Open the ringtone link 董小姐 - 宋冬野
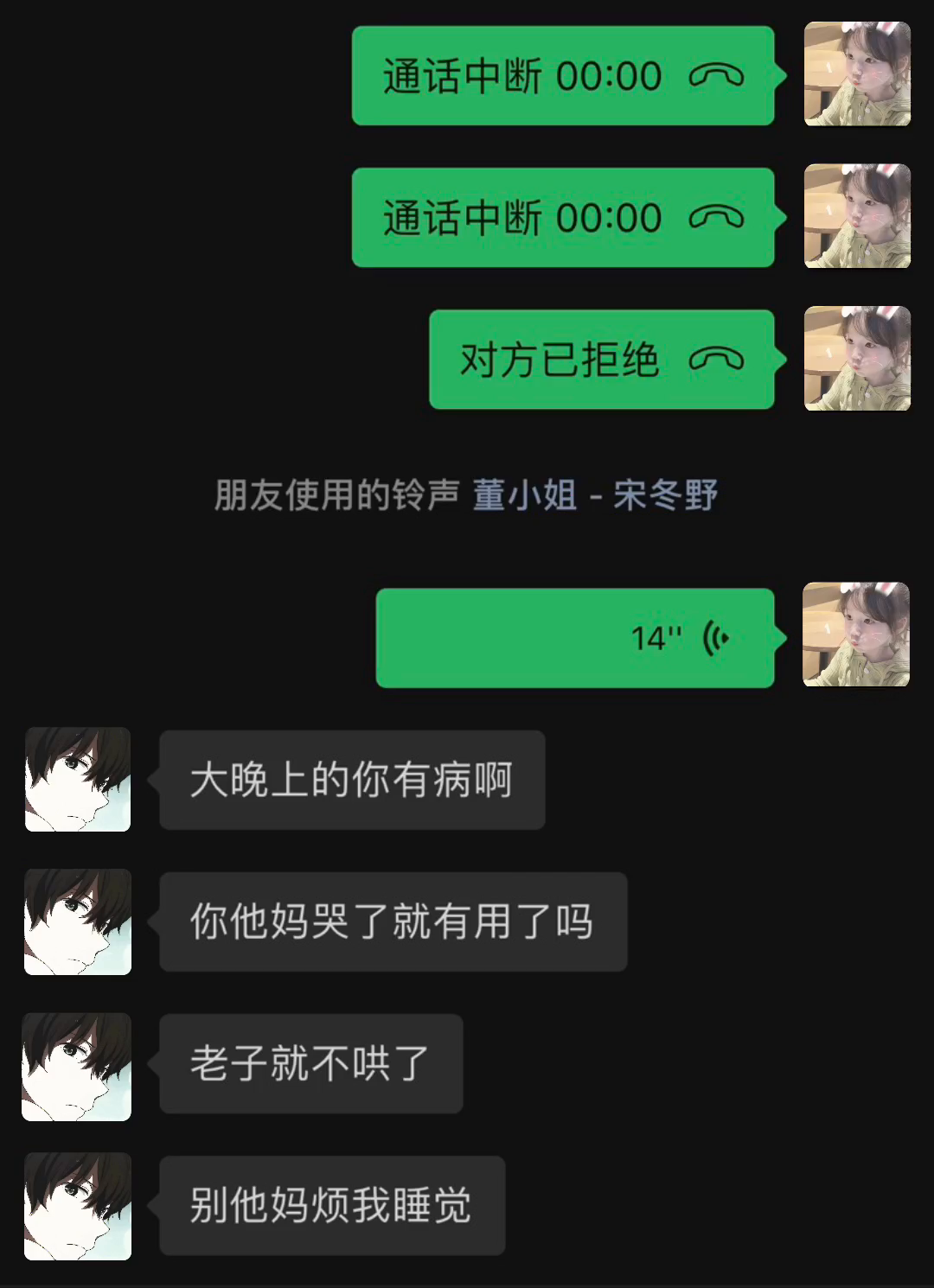 click(x=595, y=495)
